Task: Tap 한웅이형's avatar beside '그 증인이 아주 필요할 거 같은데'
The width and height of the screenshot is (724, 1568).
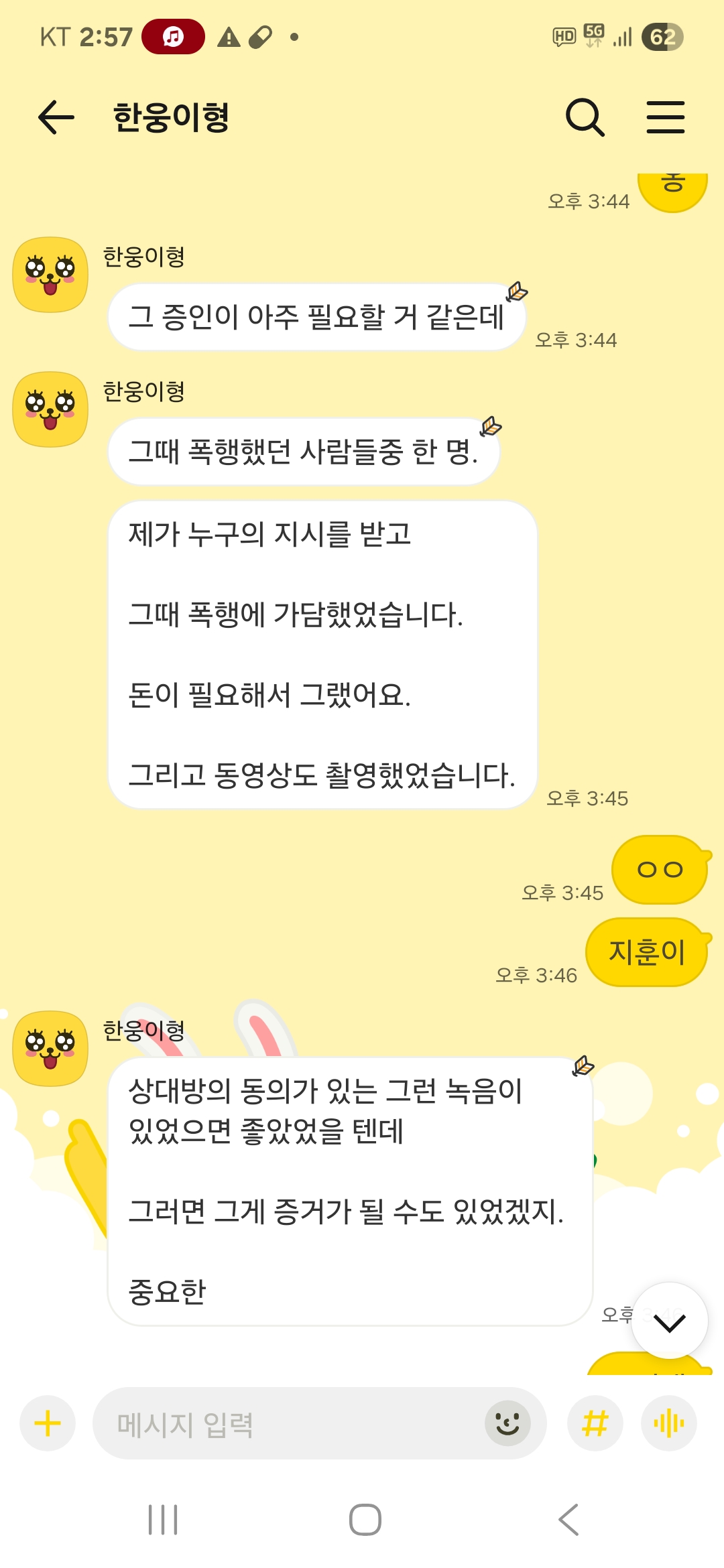Action: coord(50,275)
